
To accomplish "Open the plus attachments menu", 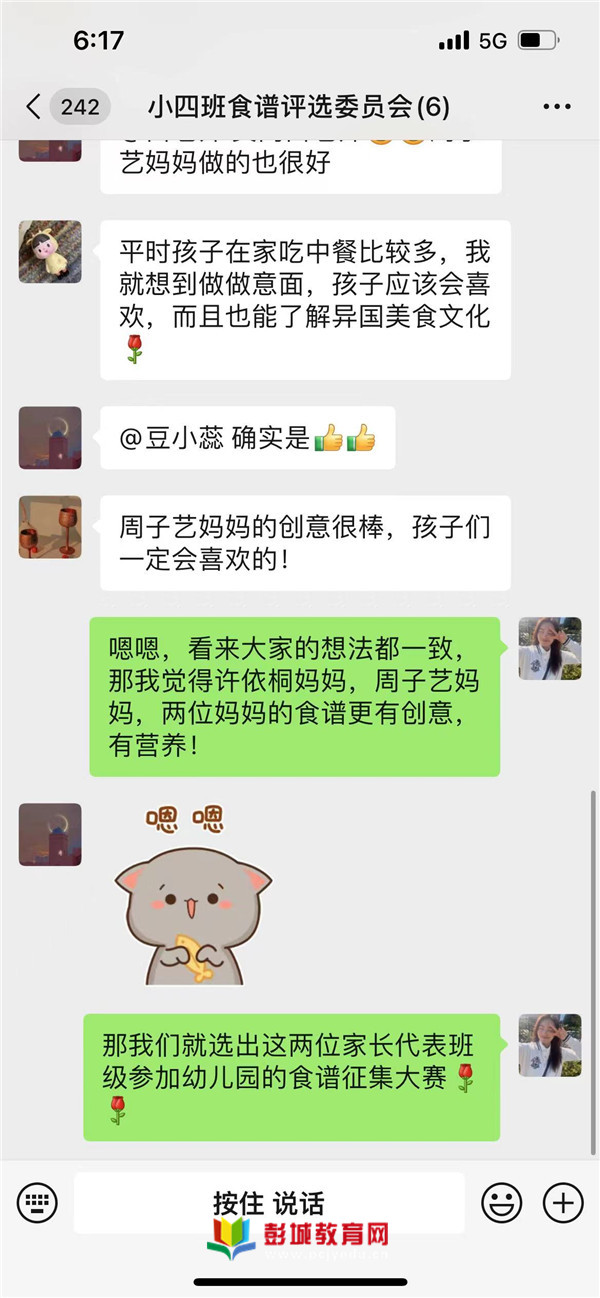I will 562,1201.
